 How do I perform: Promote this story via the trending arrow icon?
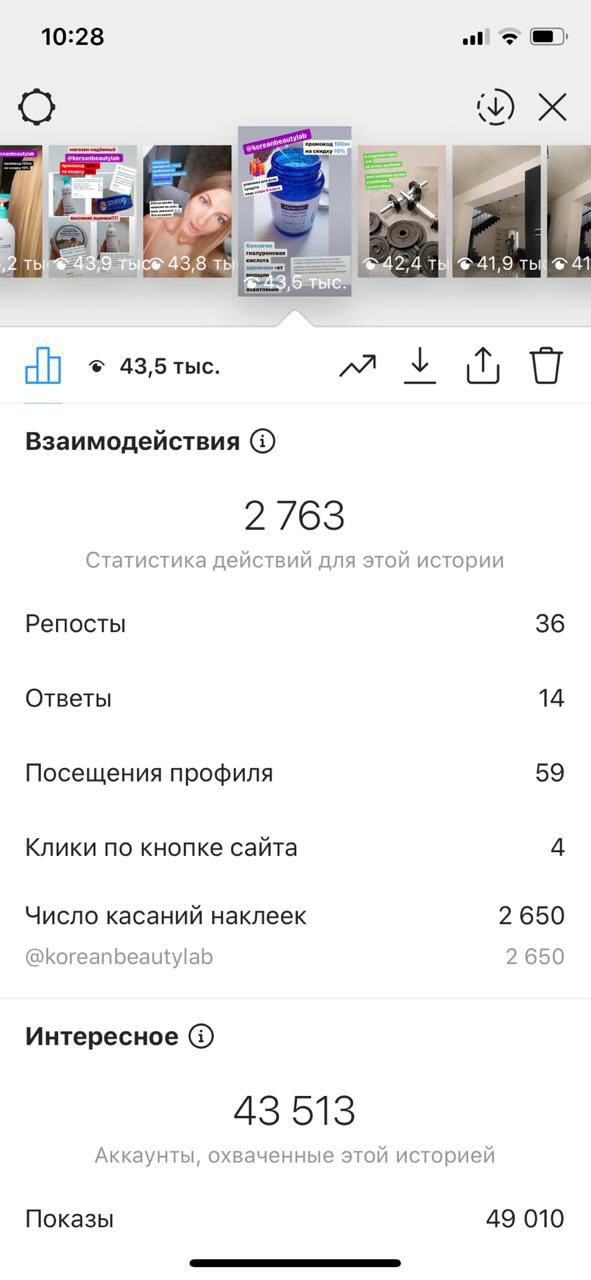coord(357,367)
